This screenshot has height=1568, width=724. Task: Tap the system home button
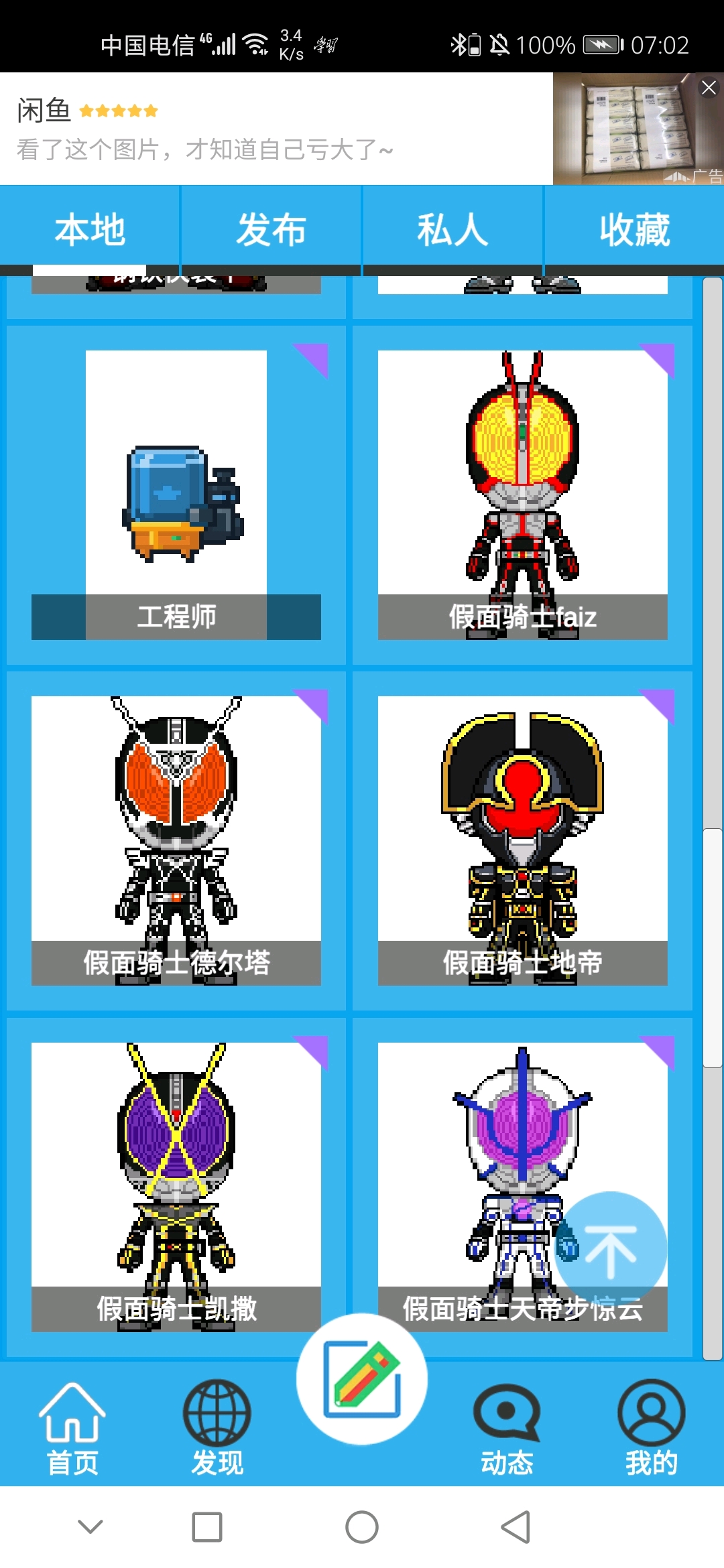click(362, 1527)
